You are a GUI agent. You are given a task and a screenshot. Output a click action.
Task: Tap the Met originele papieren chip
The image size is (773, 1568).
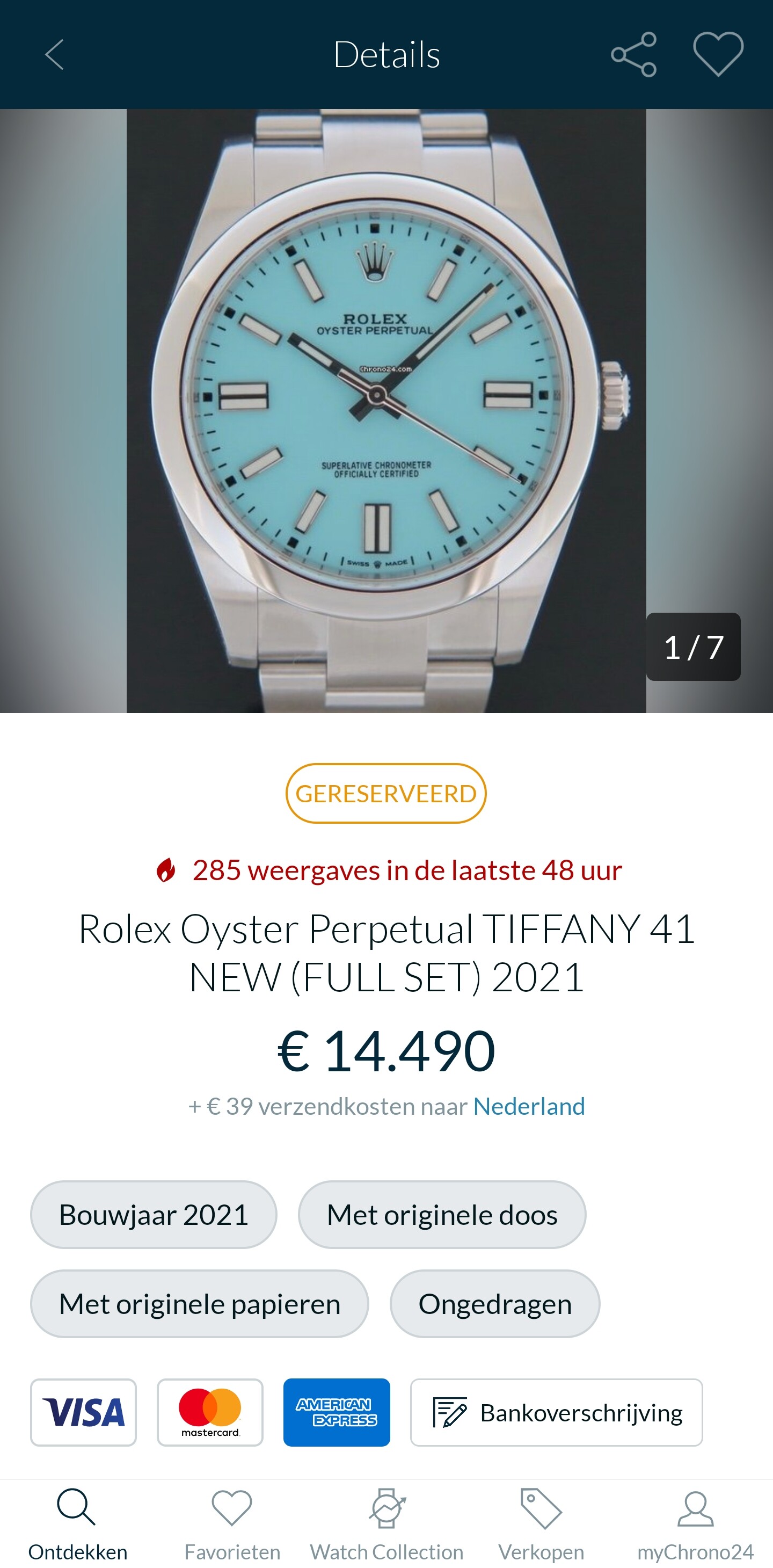click(x=200, y=1304)
